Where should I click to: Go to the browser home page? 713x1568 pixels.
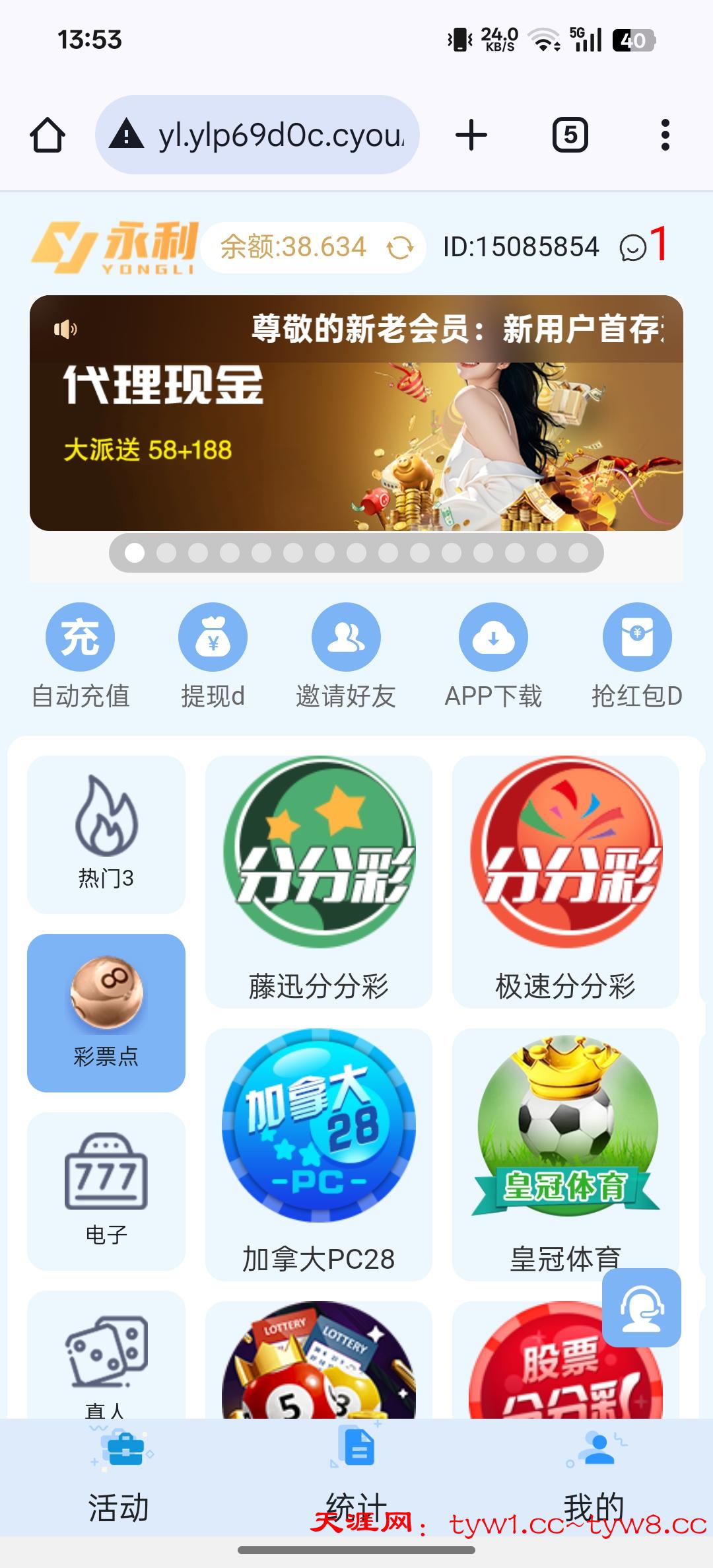point(48,135)
